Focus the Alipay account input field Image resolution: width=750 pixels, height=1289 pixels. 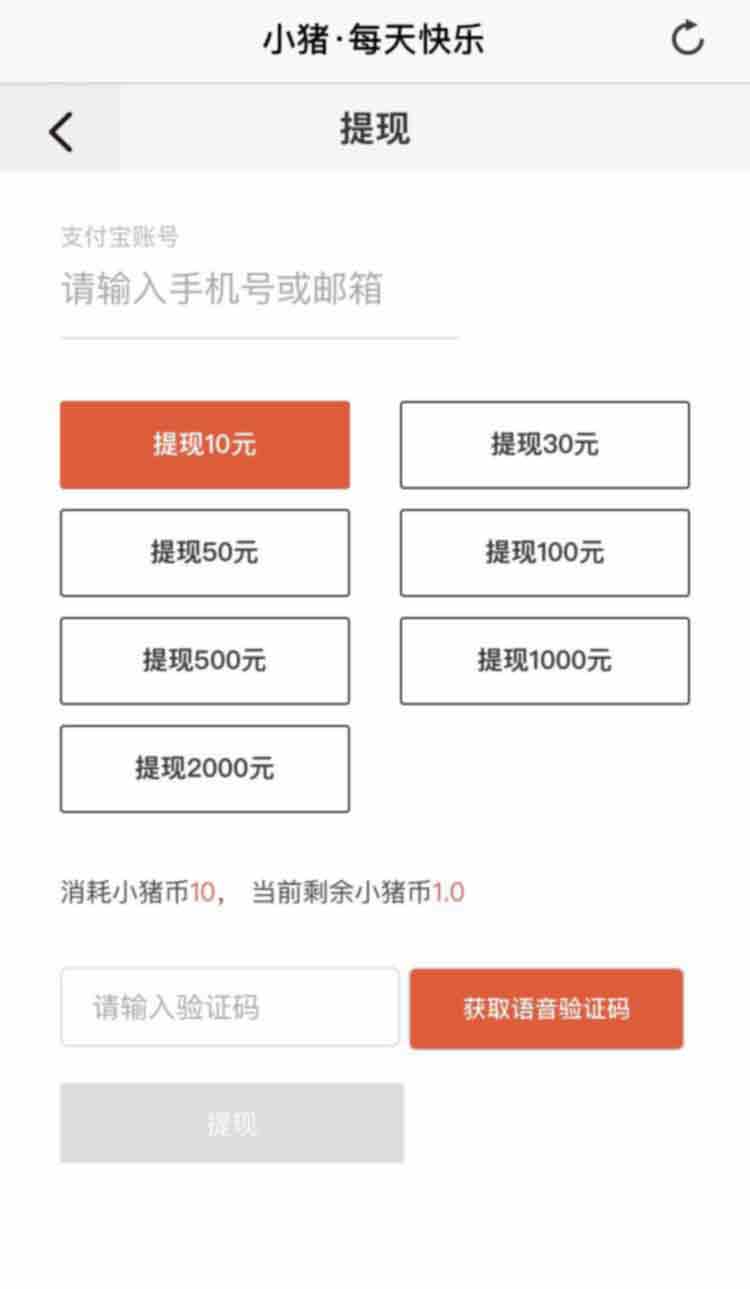point(259,290)
